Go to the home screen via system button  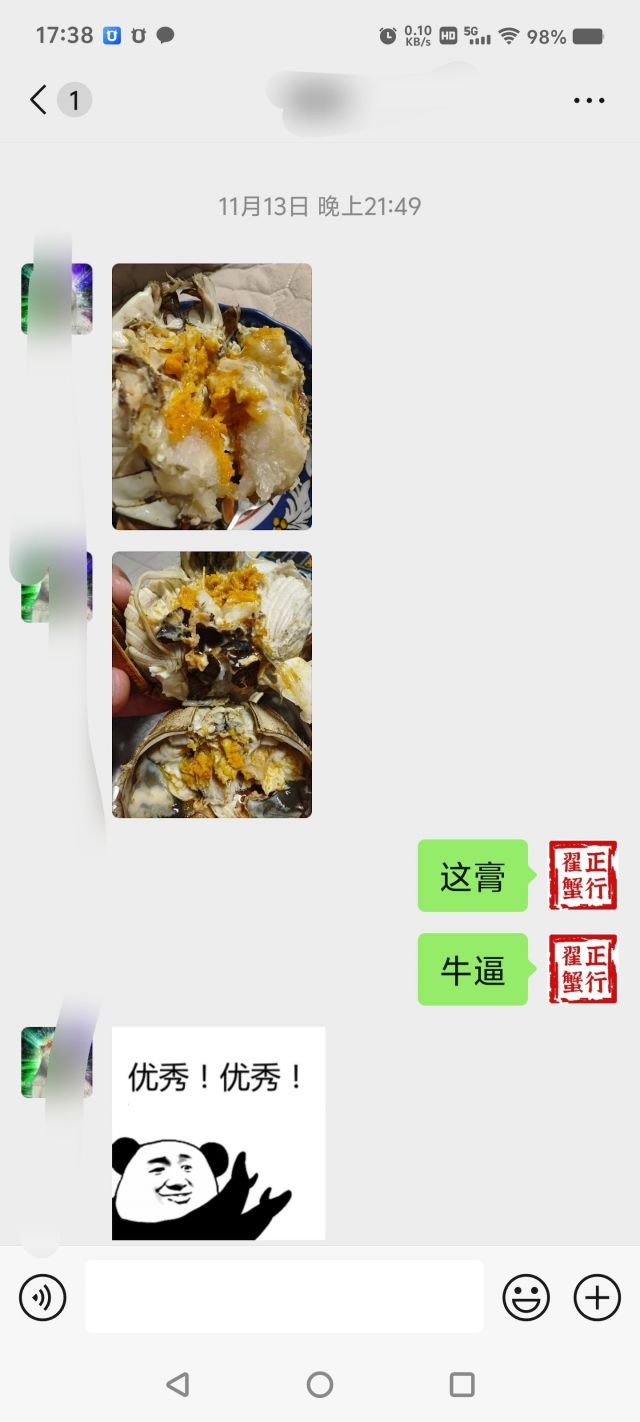click(x=320, y=1384)
